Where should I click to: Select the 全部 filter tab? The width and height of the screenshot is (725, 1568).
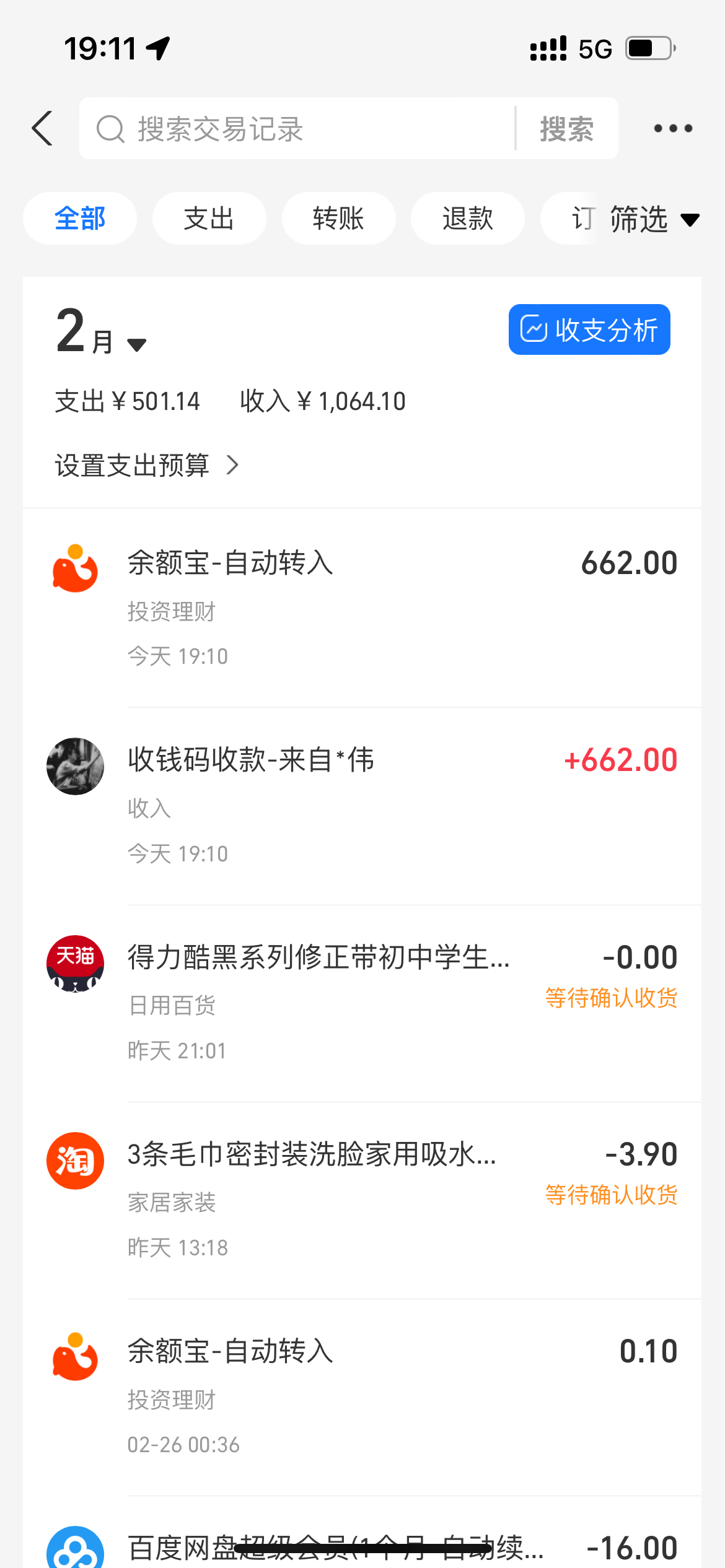(x=80, y=219)
